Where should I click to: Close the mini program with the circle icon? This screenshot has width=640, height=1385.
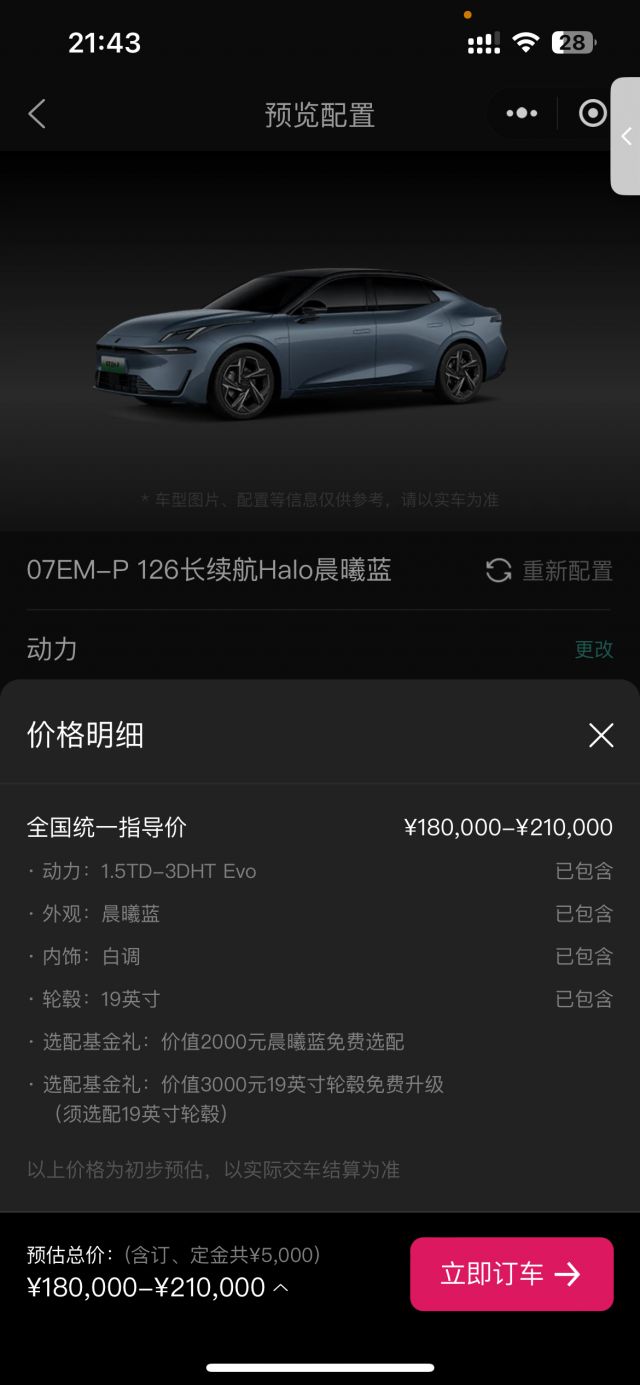coord(592,114)
